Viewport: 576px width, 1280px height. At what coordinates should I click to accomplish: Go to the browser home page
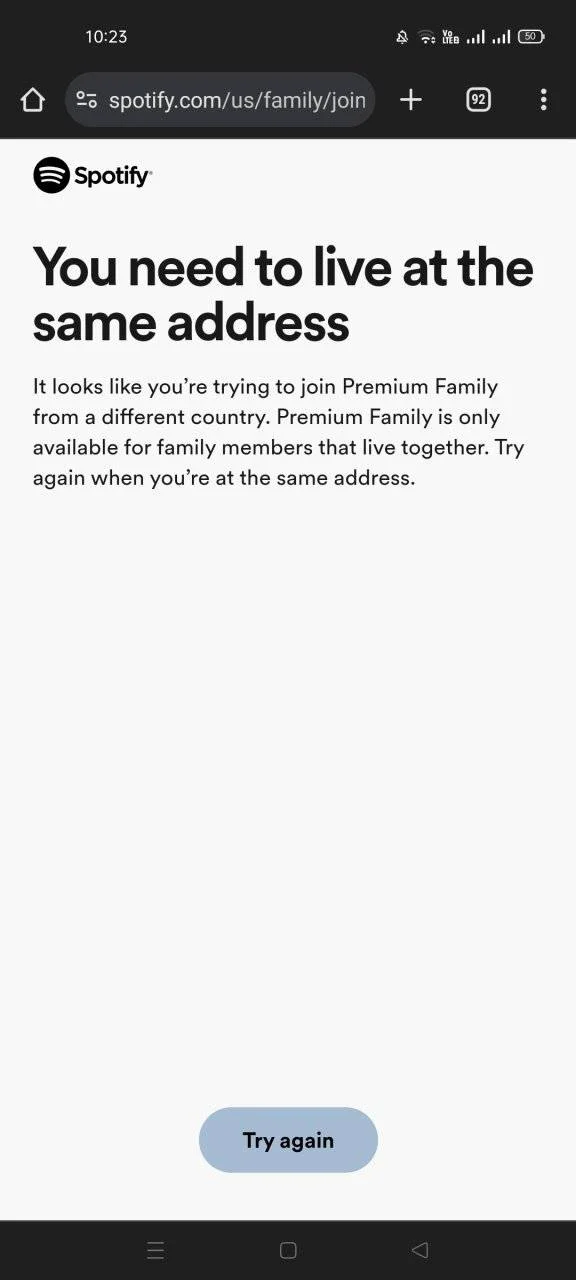pos(33,100)
